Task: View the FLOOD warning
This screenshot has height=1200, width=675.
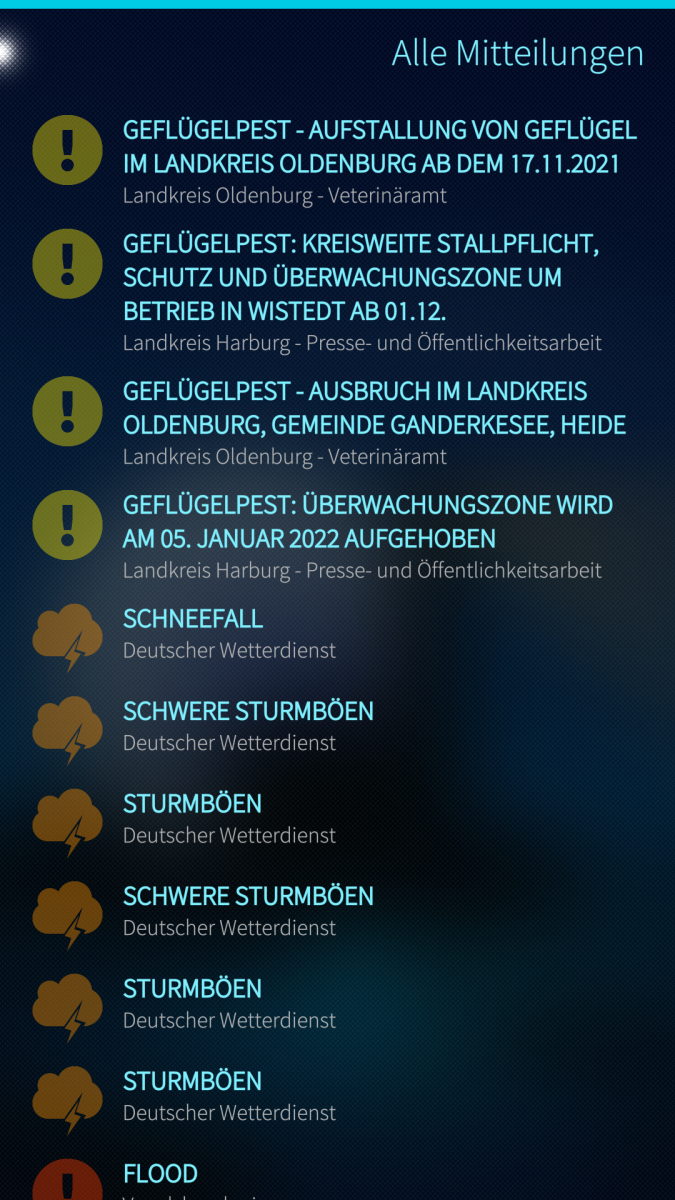Action: tap(160, 1174)
